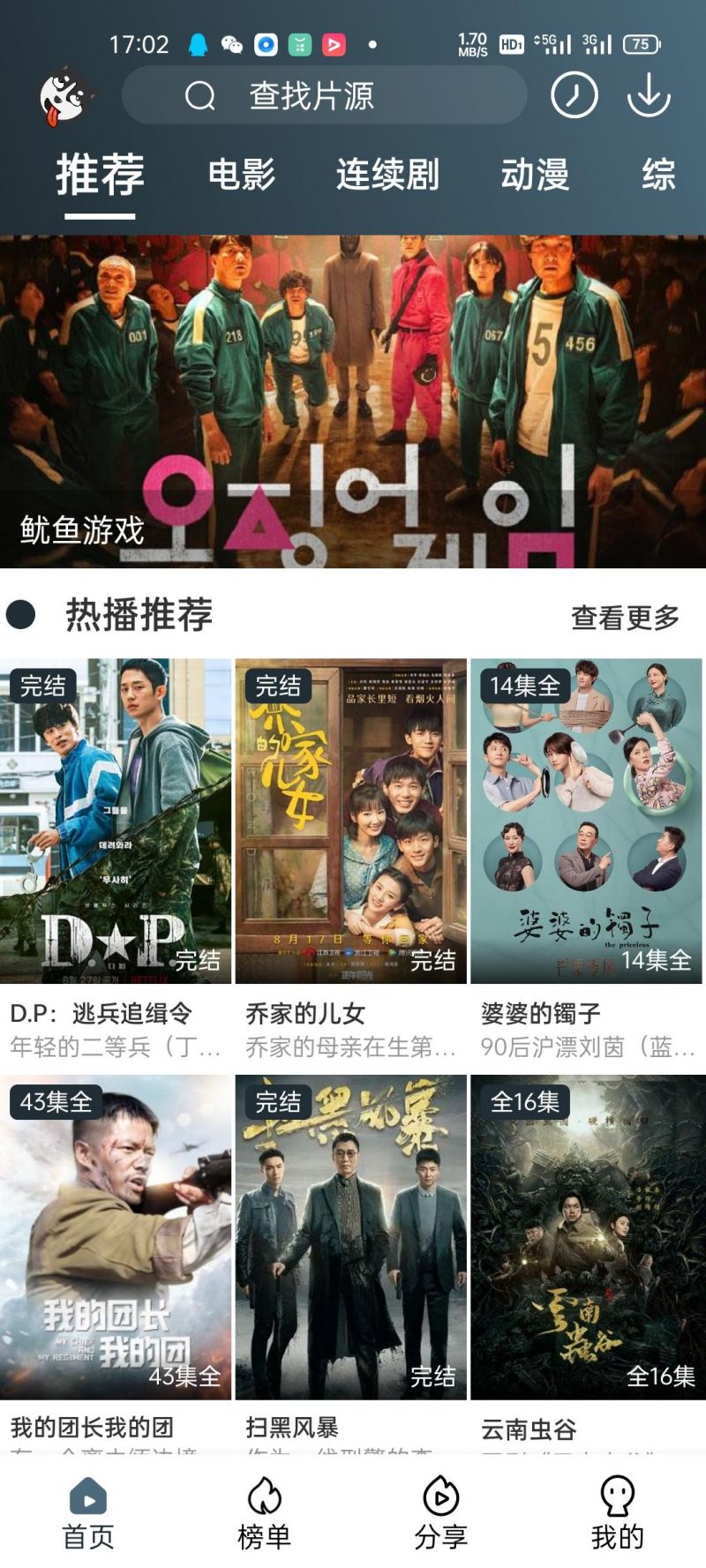Tap the 分享 share play icon
This screenshot has width=706, height=1568.
pyautogui.click(x=440, y=1504)
